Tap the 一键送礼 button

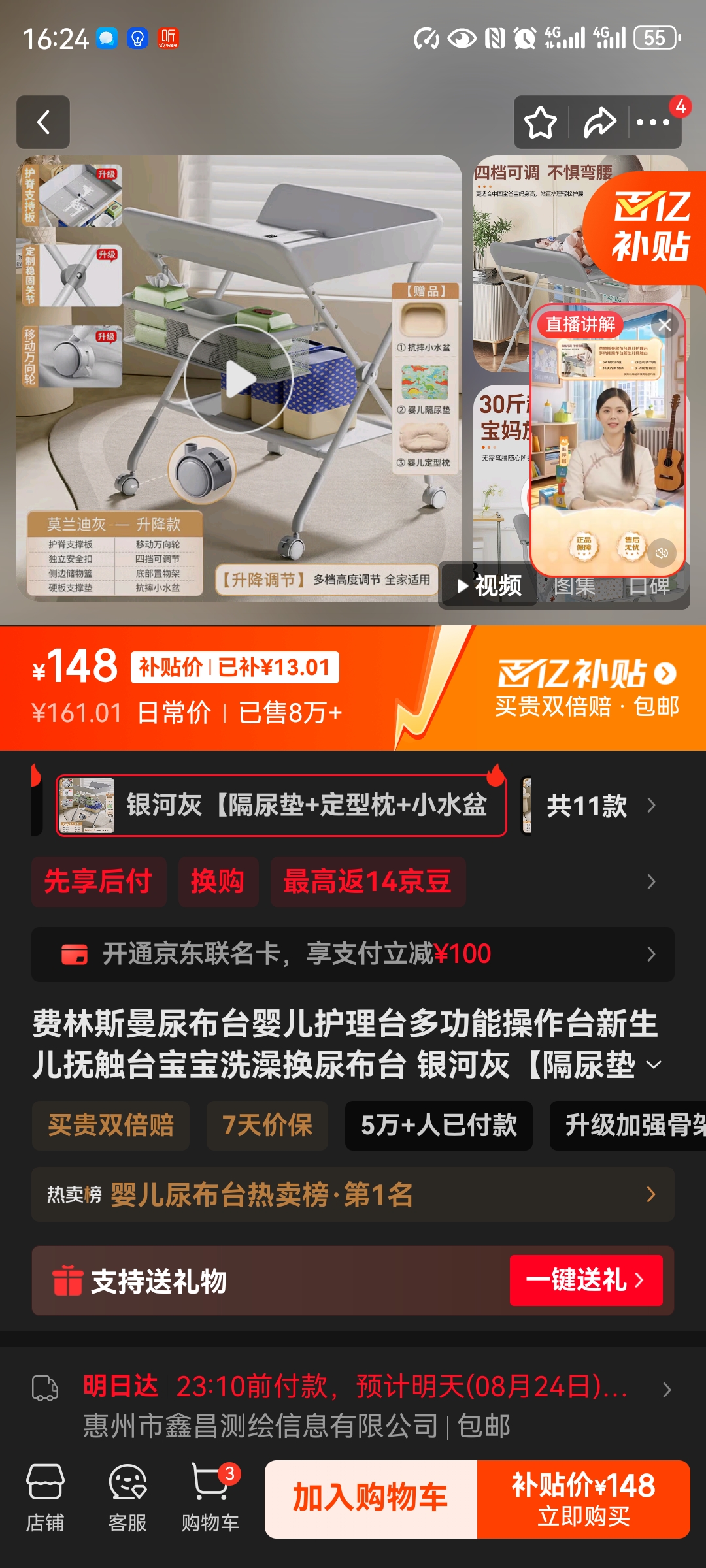pos(585,1281)
